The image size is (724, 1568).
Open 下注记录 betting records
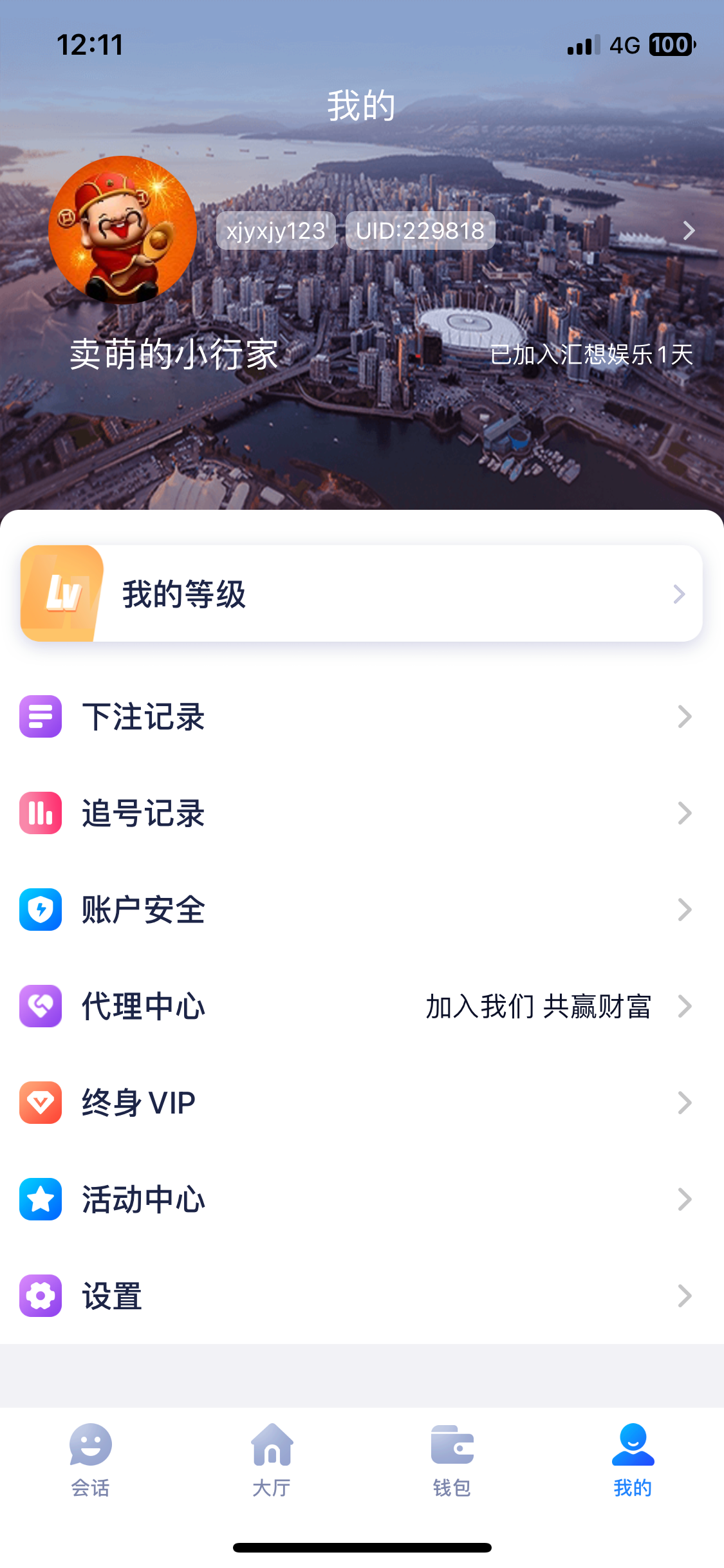click(361, 716)
